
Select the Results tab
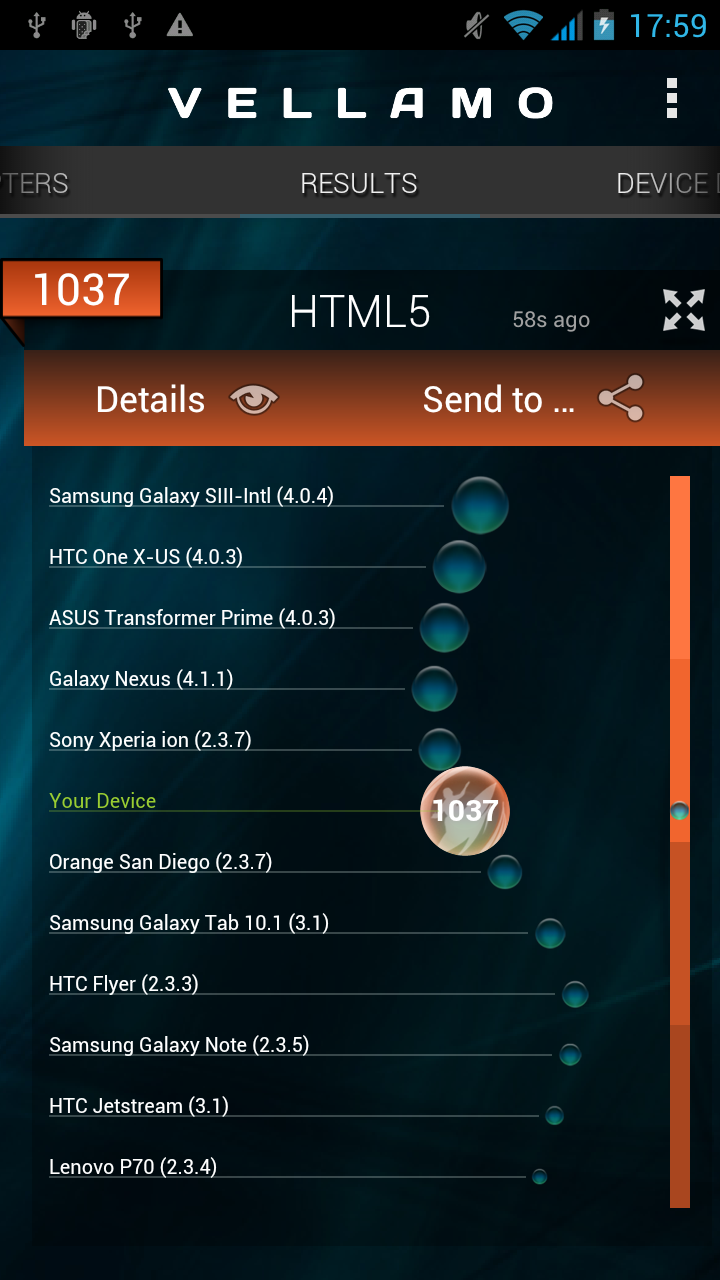tap(359, 184)
